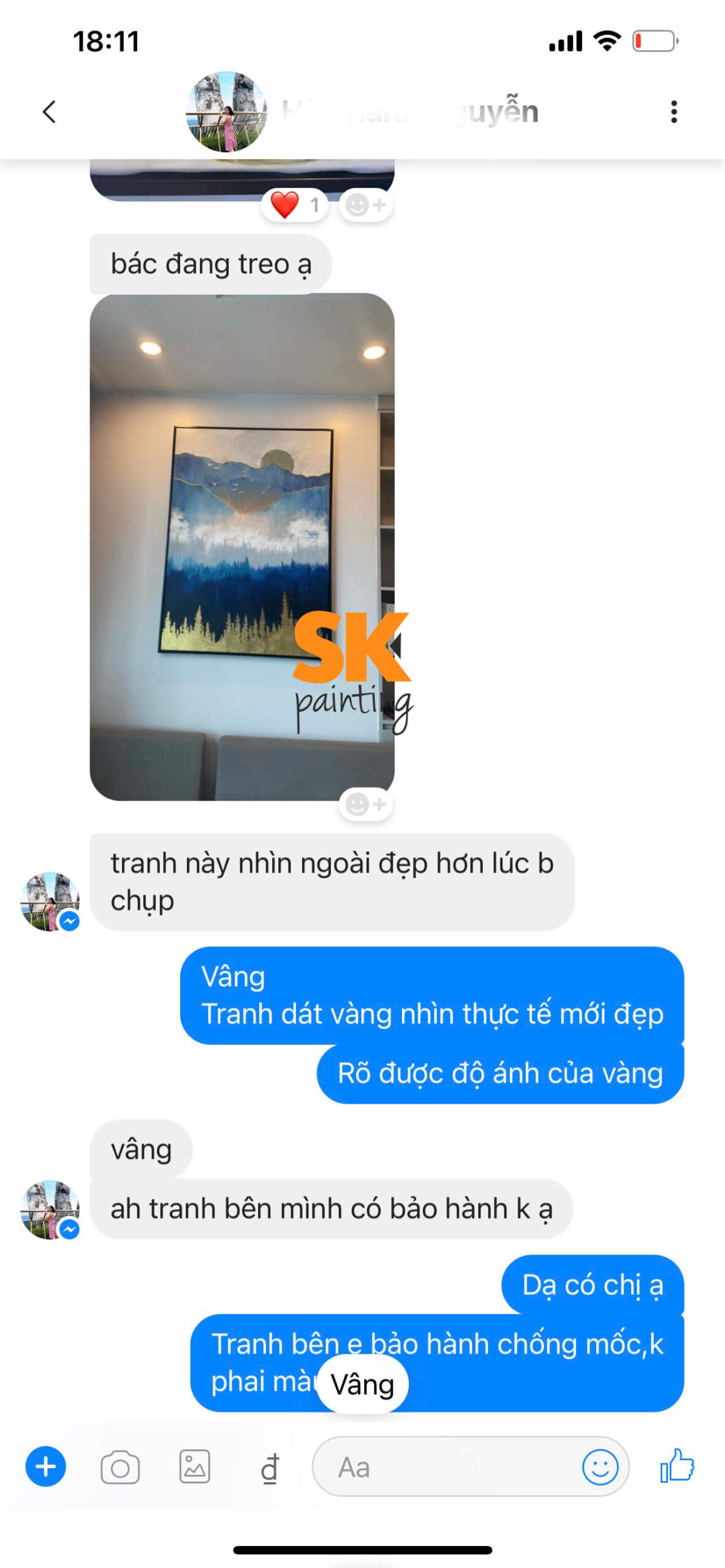The image size is (725, 1568).
Task: Select the suggested reply "Vâng"
Action: click(362, 1385)
